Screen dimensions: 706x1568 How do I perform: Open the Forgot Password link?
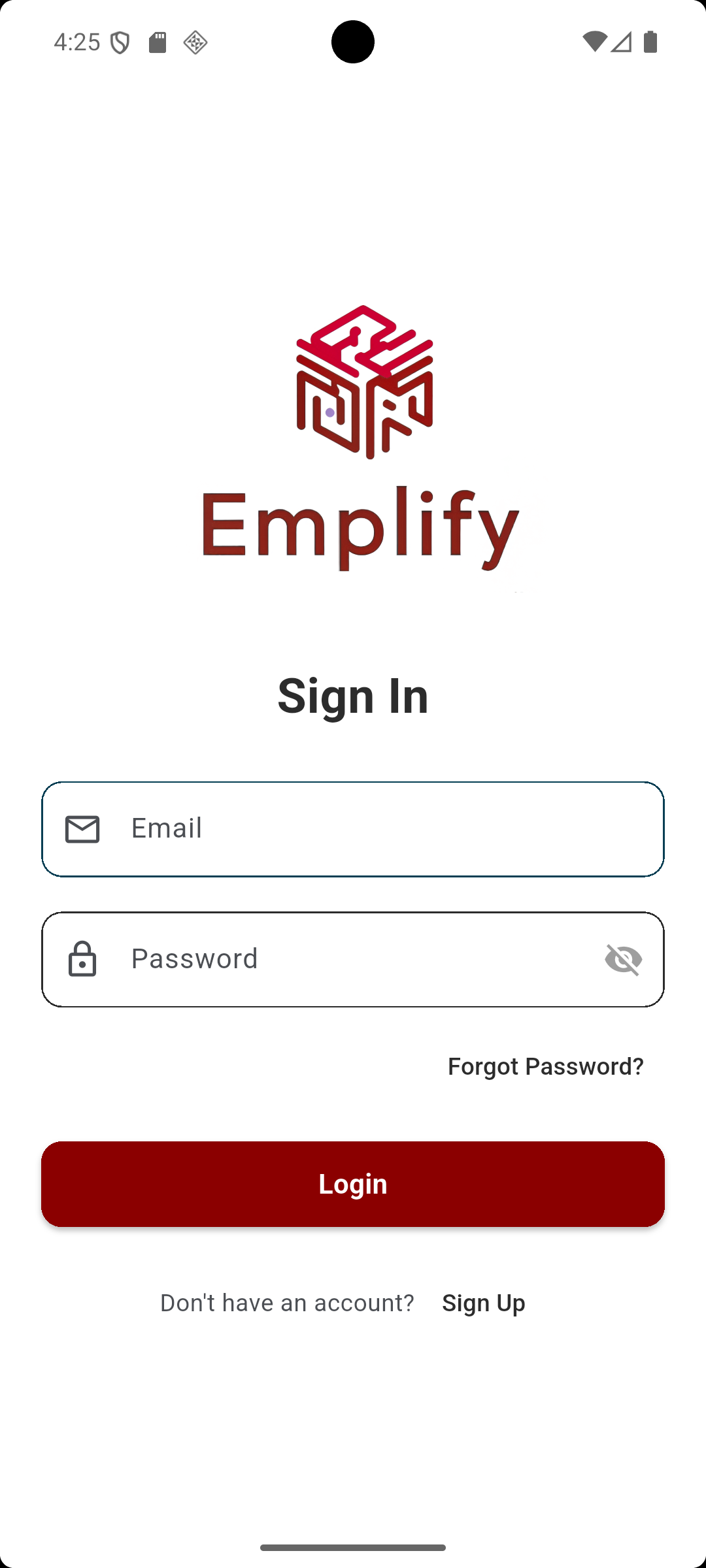(x=545, y=1066)
